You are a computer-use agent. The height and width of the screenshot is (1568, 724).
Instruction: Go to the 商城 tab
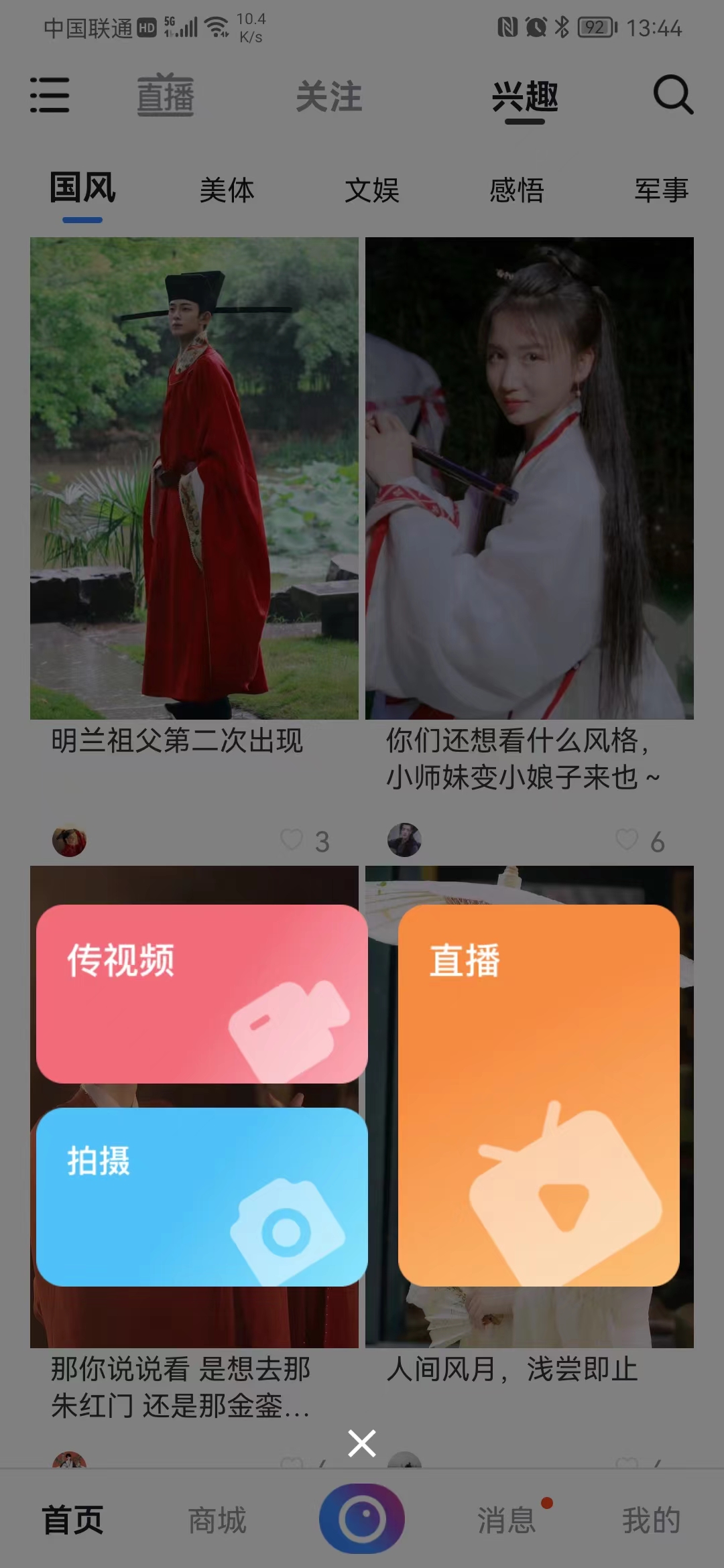coord(217,1520)
